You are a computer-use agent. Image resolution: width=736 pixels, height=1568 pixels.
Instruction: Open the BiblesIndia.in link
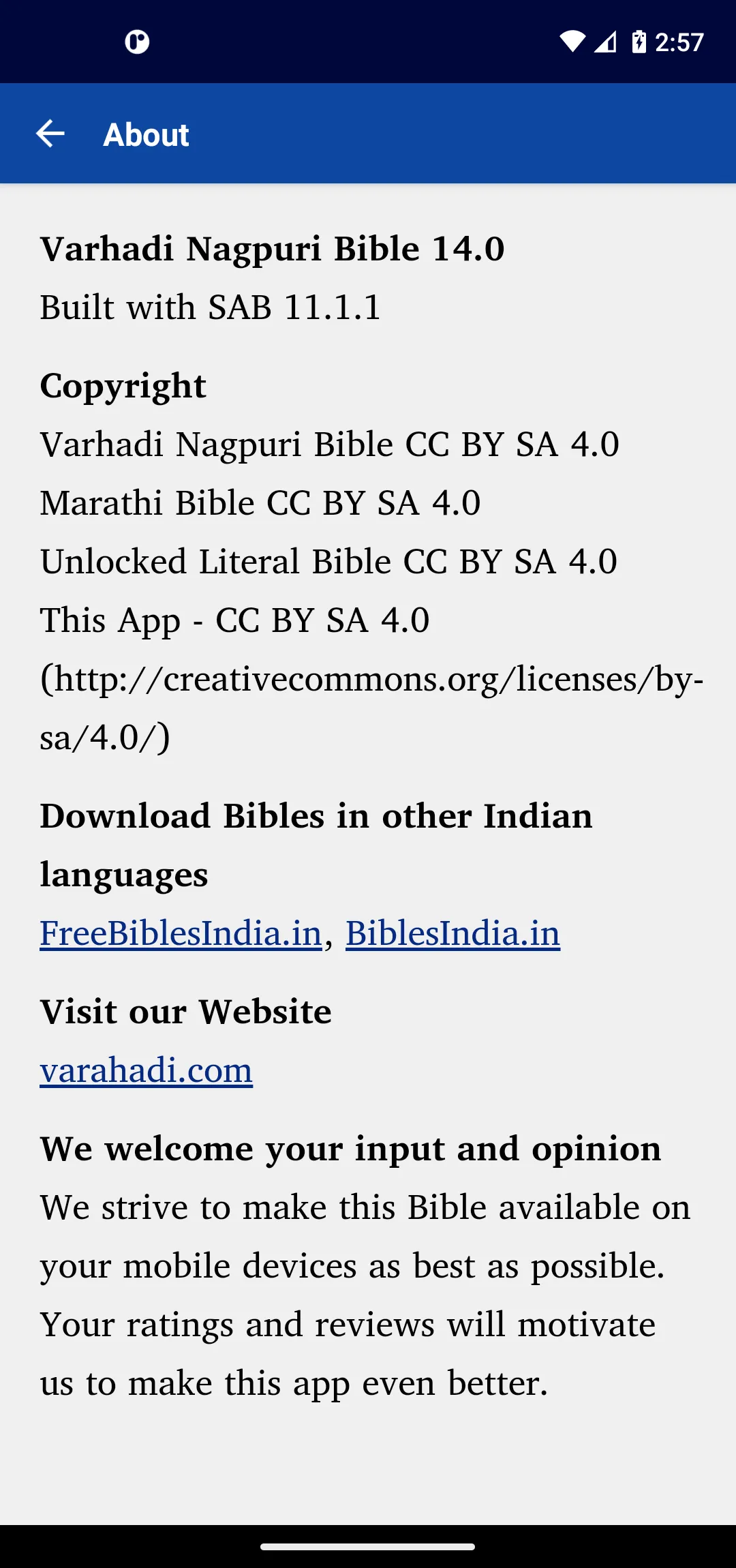[453, 933]
